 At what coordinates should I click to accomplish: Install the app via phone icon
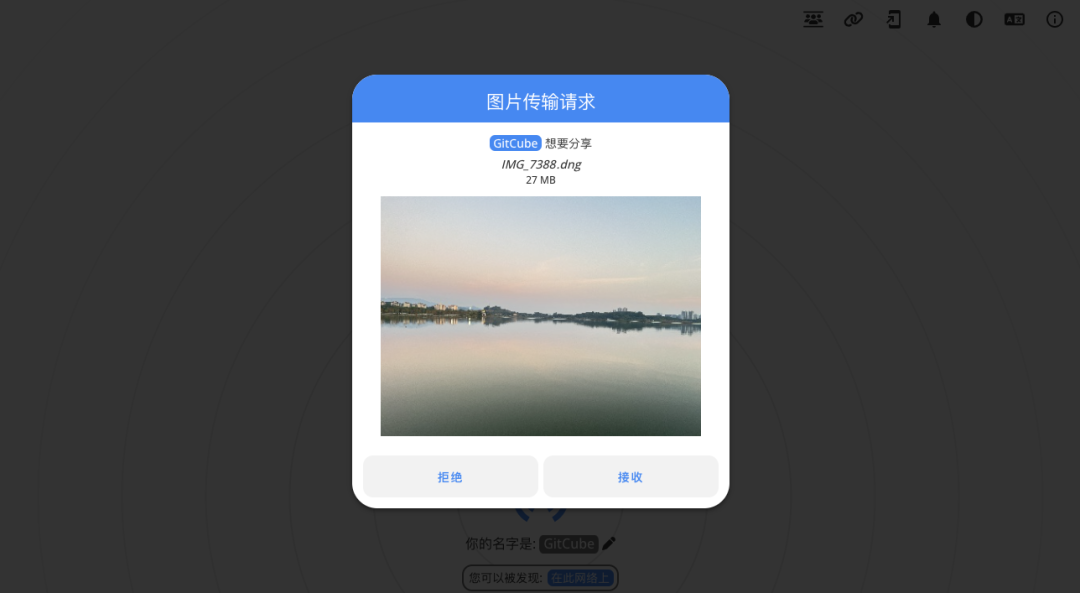(x=894, y=19)
